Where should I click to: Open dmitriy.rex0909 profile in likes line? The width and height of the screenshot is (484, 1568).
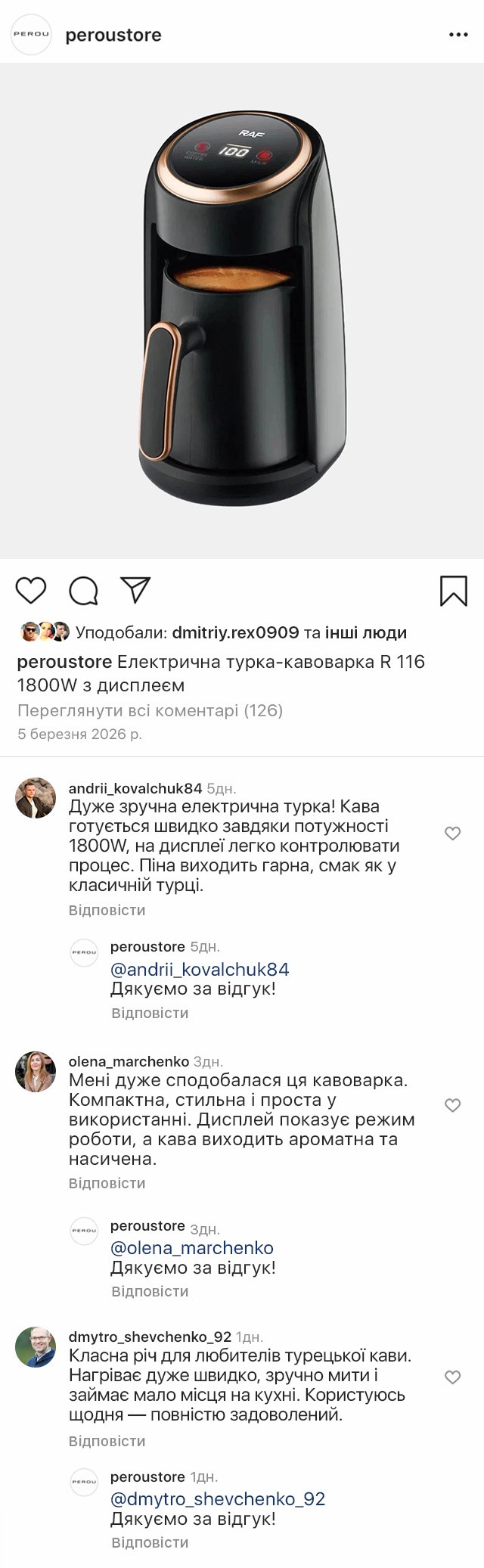point(236,632)
